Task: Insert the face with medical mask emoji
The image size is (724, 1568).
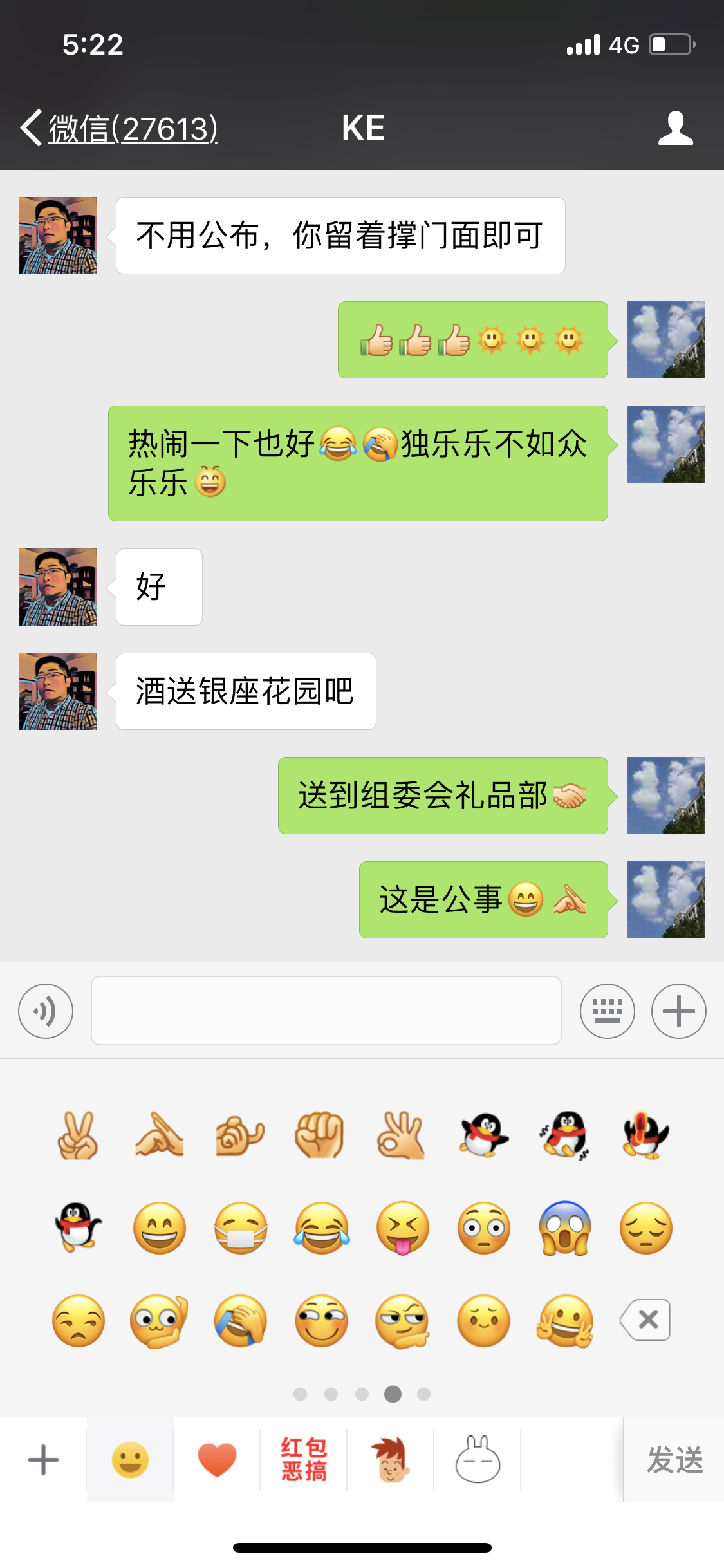Action: [x=241, y=1228]
